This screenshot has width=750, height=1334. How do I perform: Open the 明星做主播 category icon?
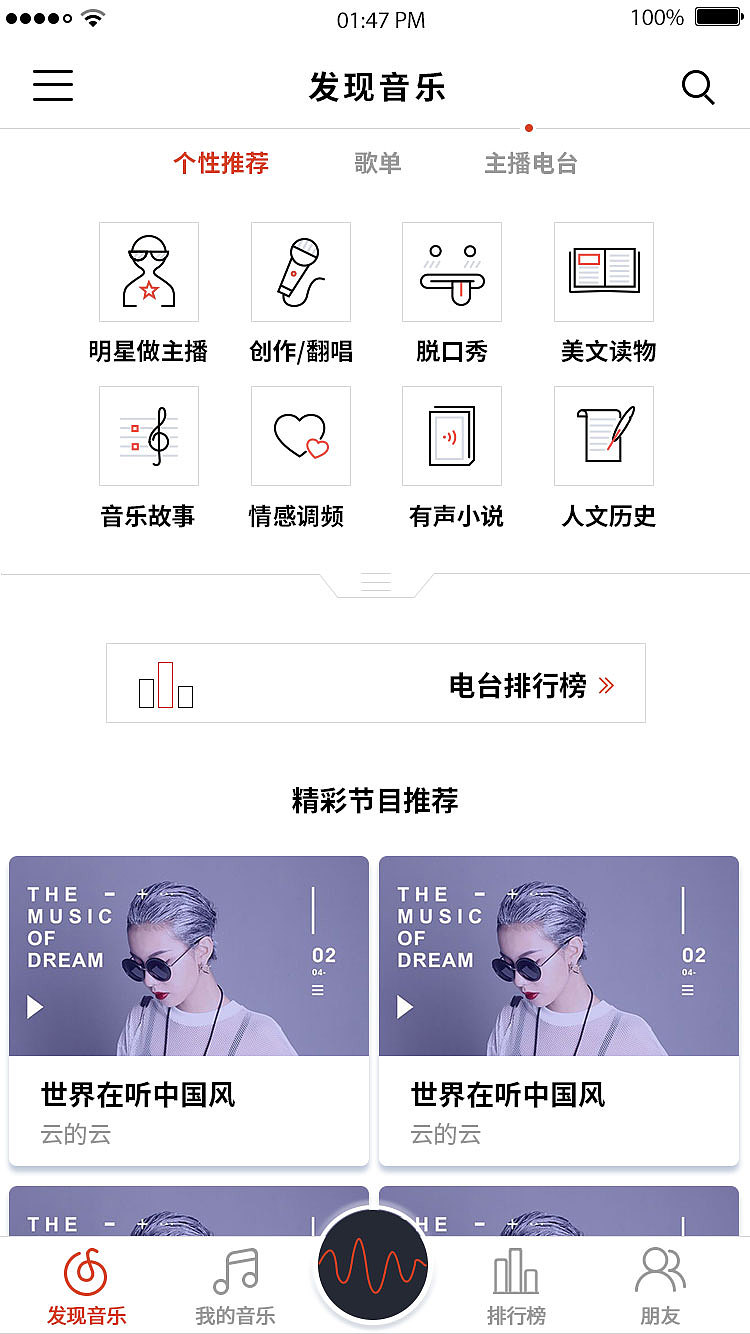(x=148, y=271)
